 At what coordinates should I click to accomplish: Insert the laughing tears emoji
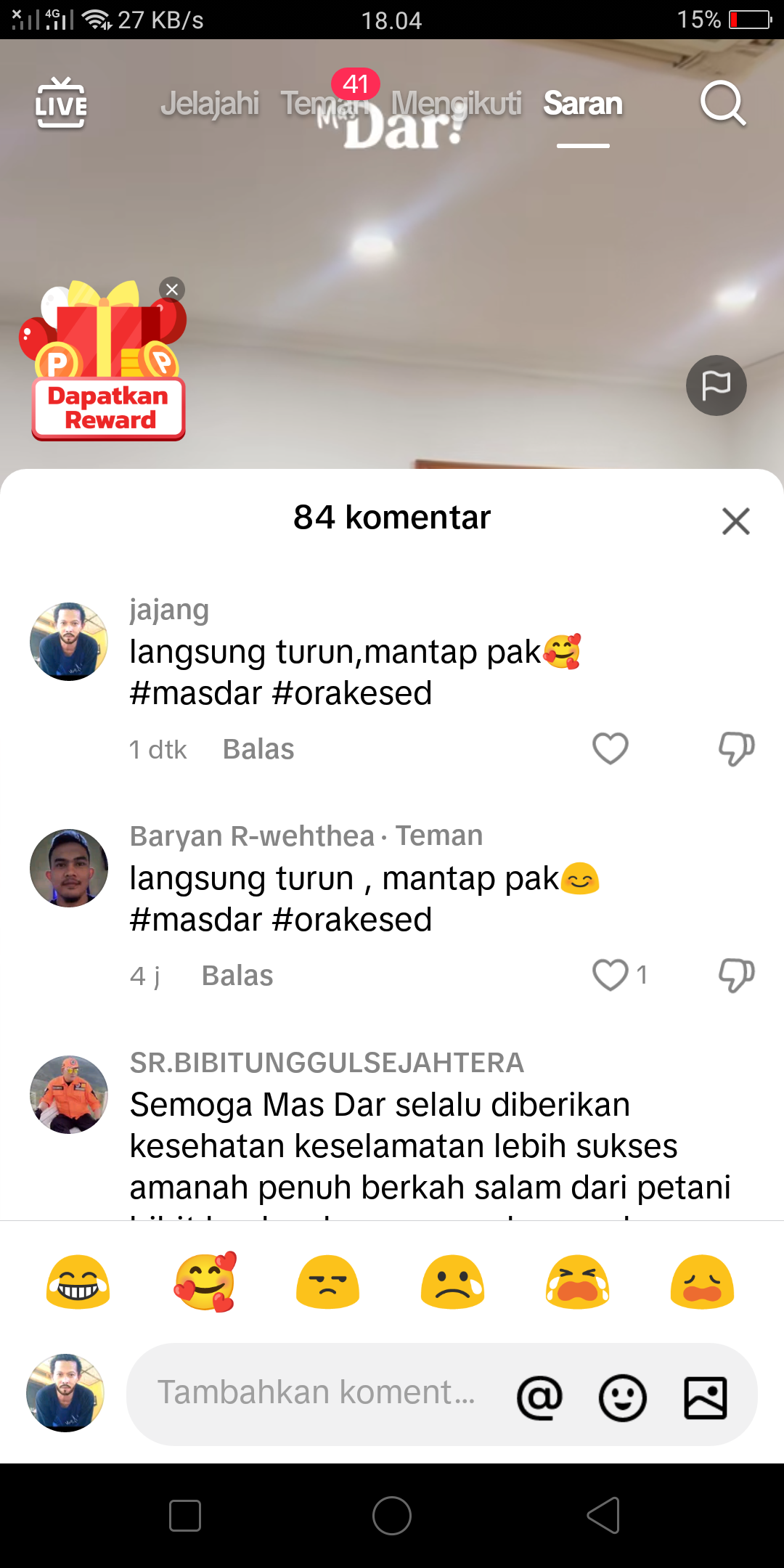click(78, 1282)
